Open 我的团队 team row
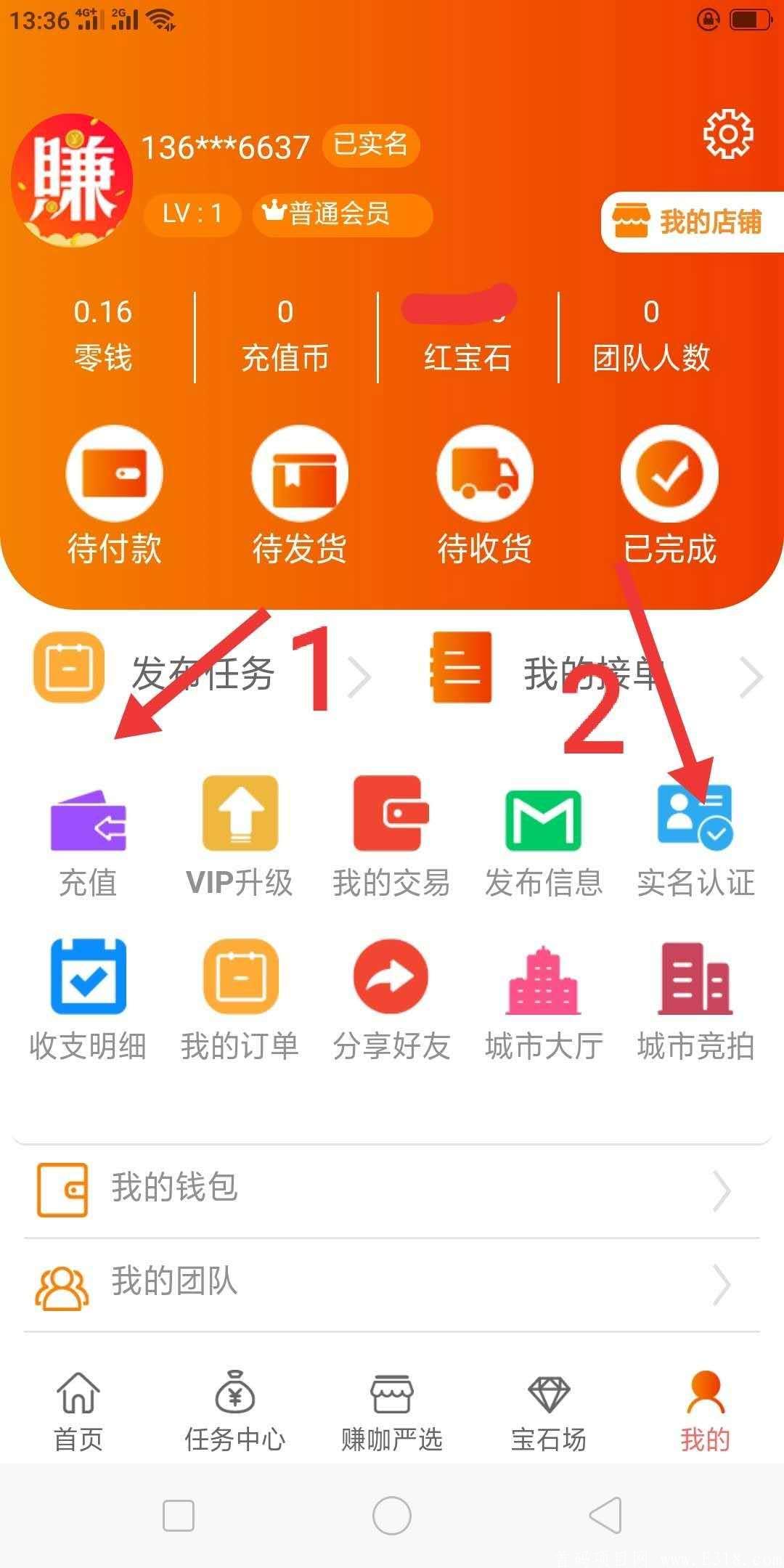784x1568 pixels. click(x=392, y=1282)
